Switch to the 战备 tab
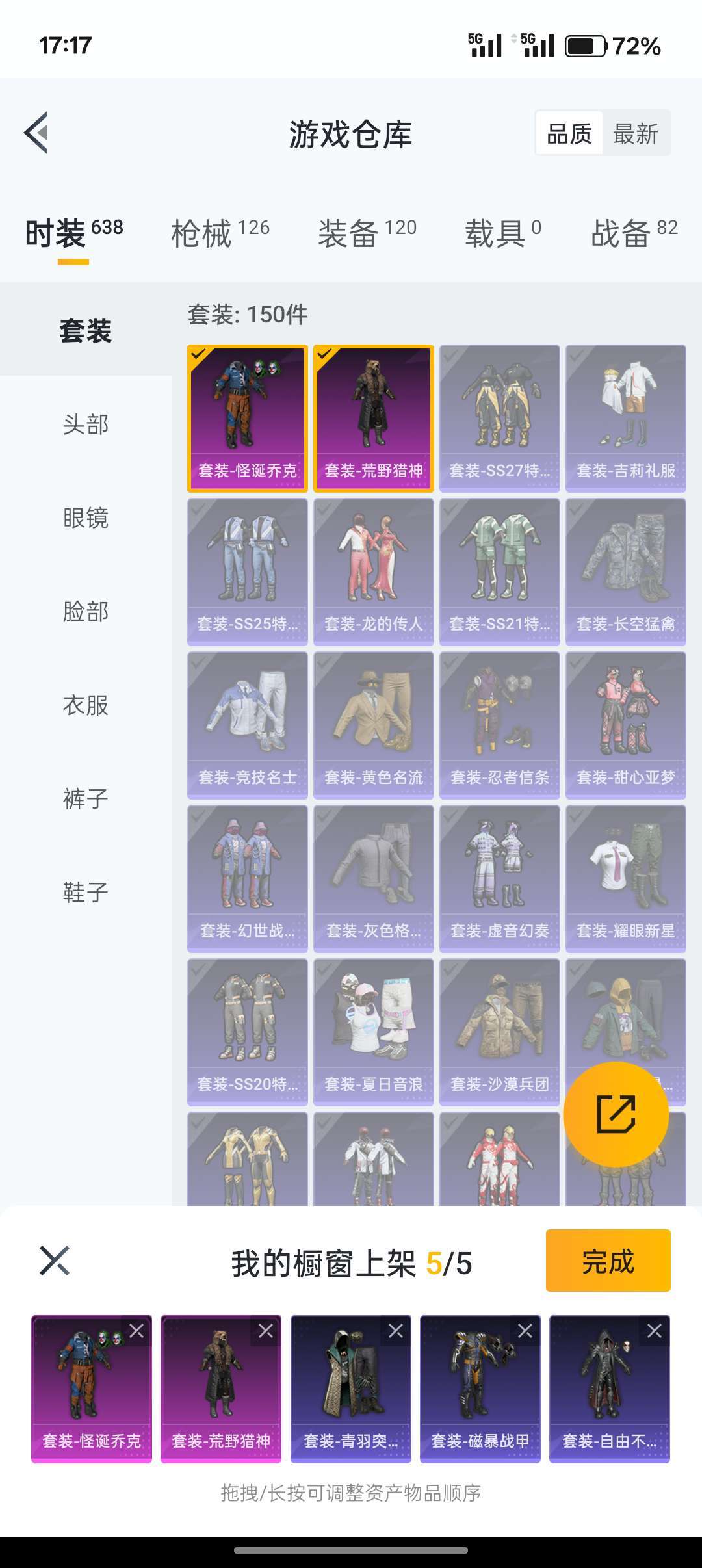The height and width of the screenshot is (1568, 702). coord(634,233)
